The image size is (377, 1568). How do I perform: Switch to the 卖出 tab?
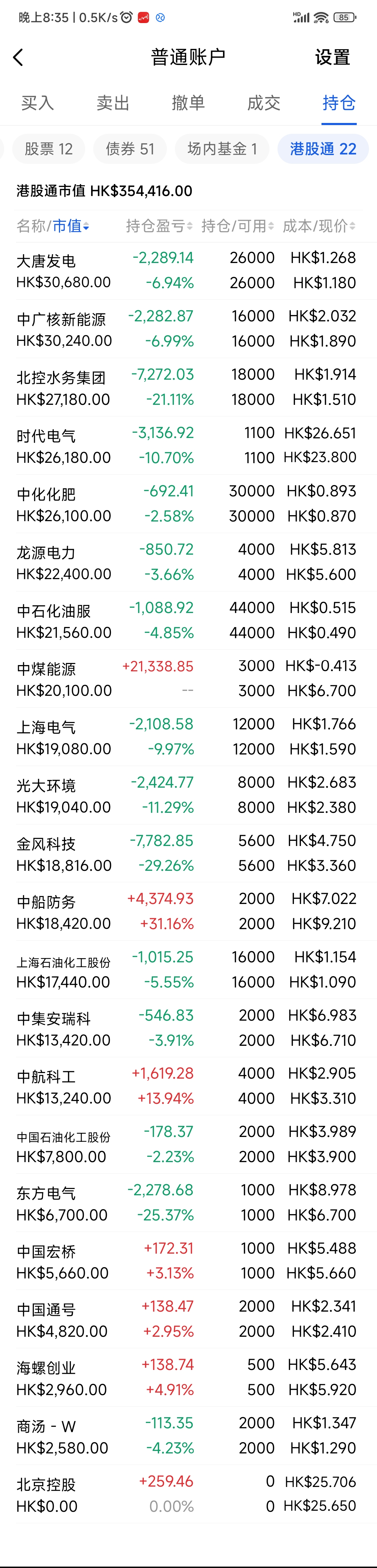(x=113, y=103)
